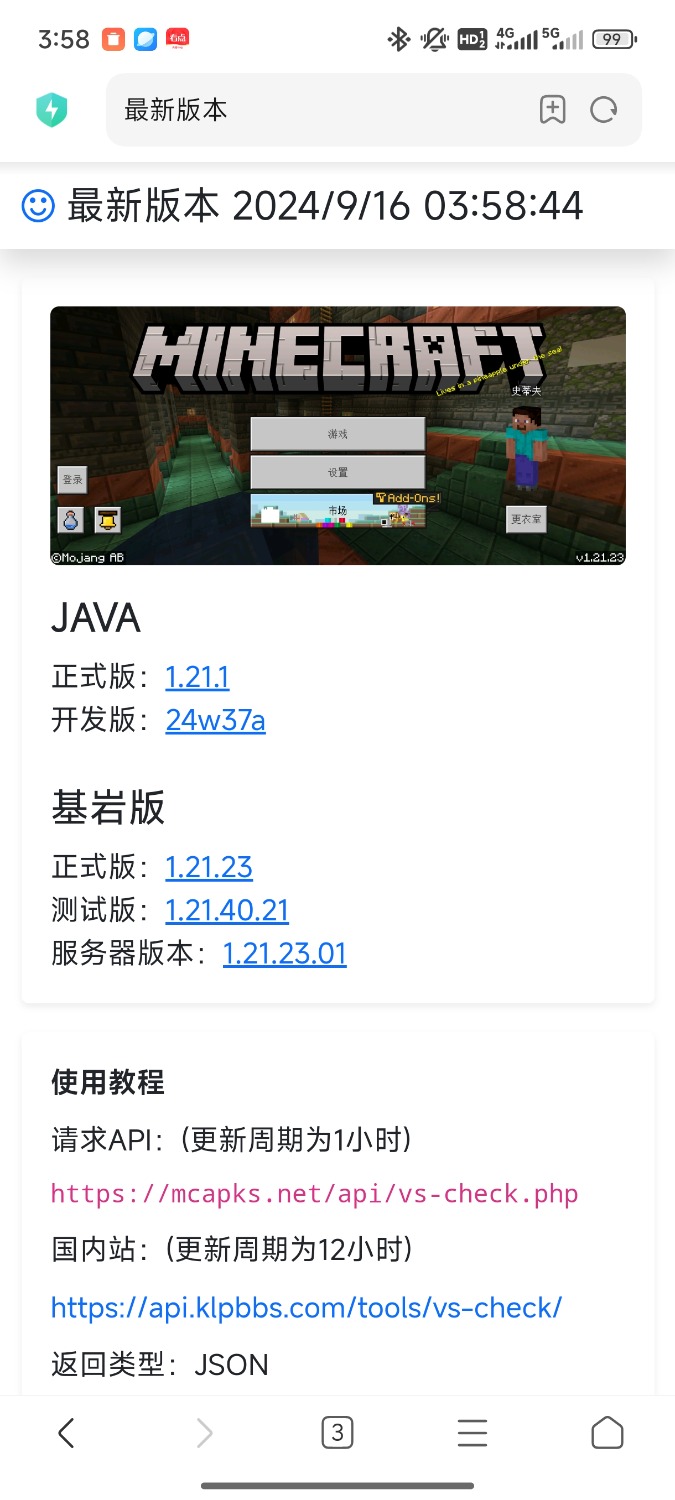Open the server version link 1.21.23.01
The height and width of the screenshot is (1500, 675).
click(284, 953)
